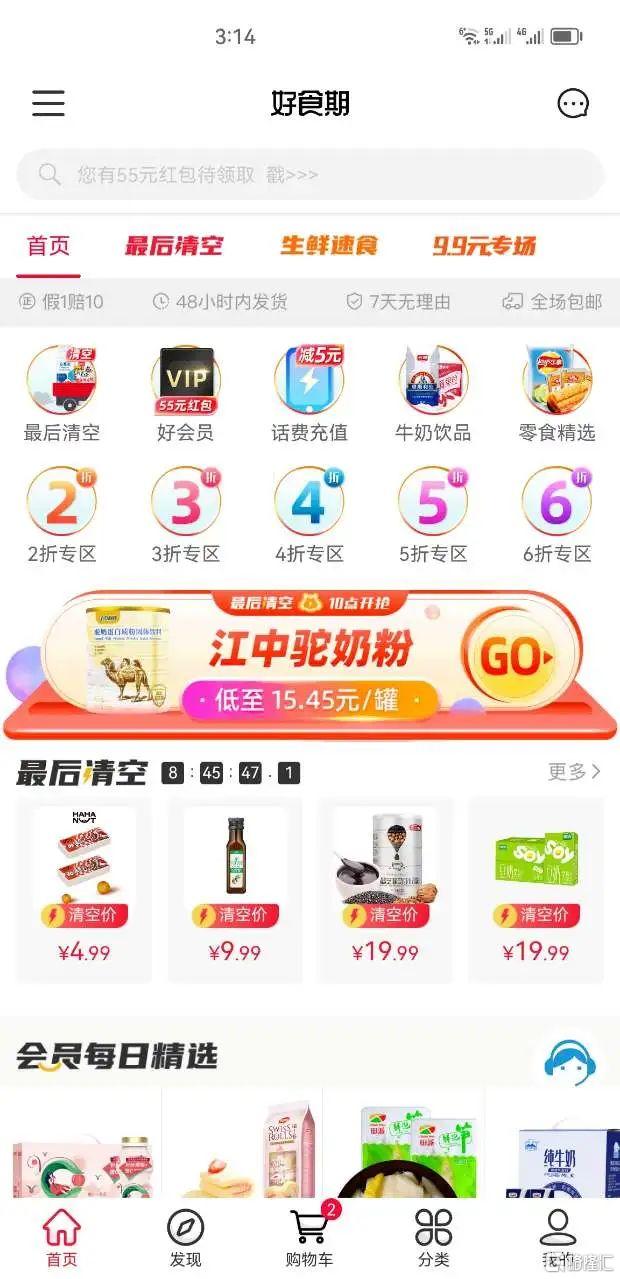Tap GO on the 江中驼奶粉 banner
Viewport: 620px width, 1279px height.
pyautogui.click(x=518, y=657)
